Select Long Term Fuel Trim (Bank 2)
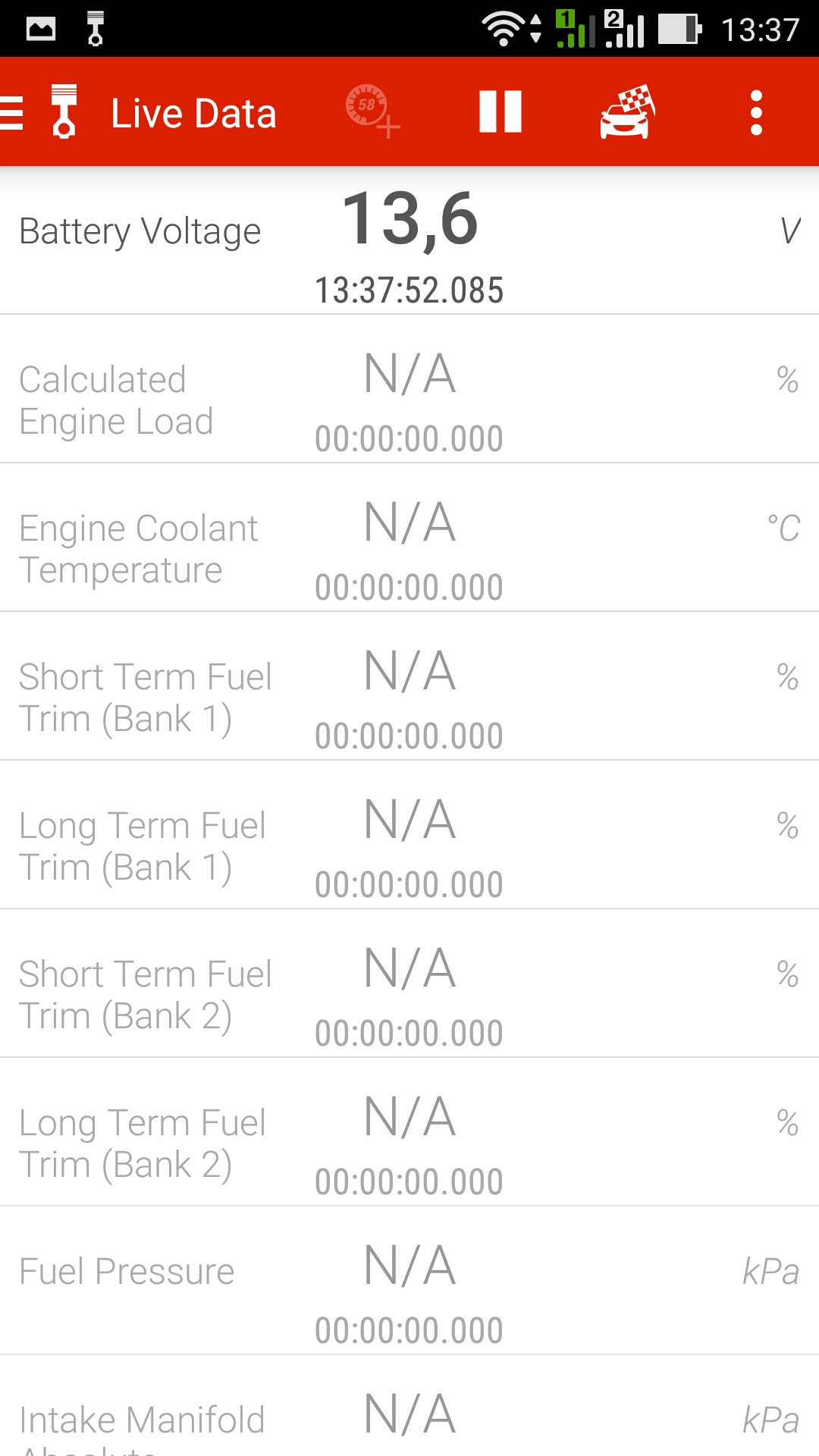This screenshot has height=1456, width=819. click(x=409, y=1132)
